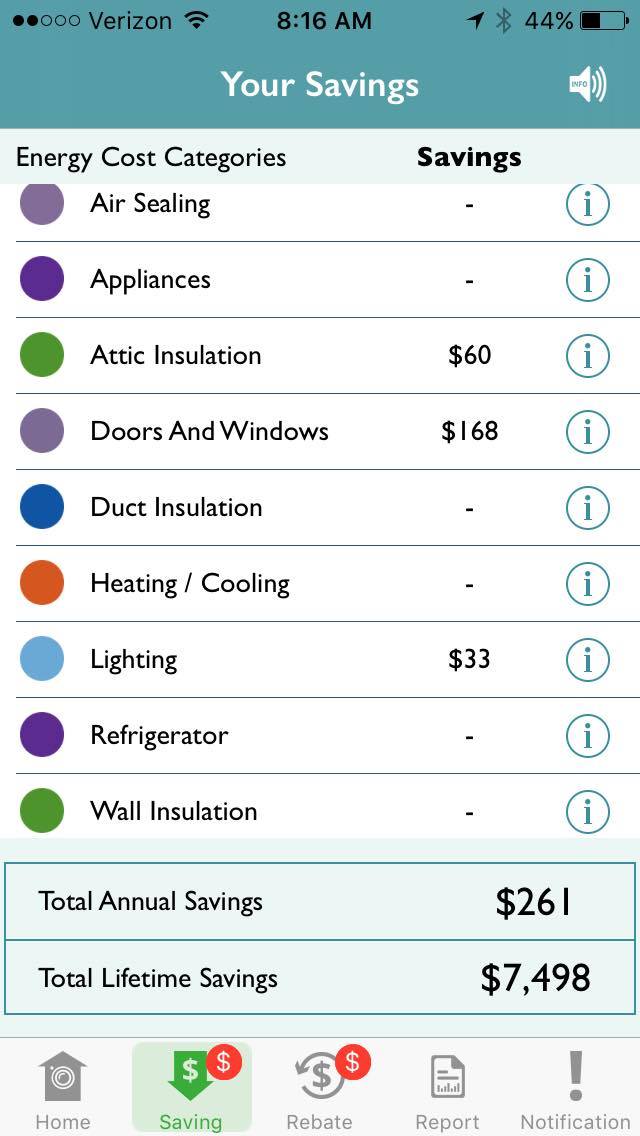640x1136 pixels.
Task: Open Heating / Cooling info
Action: click(x=588, y=584)
